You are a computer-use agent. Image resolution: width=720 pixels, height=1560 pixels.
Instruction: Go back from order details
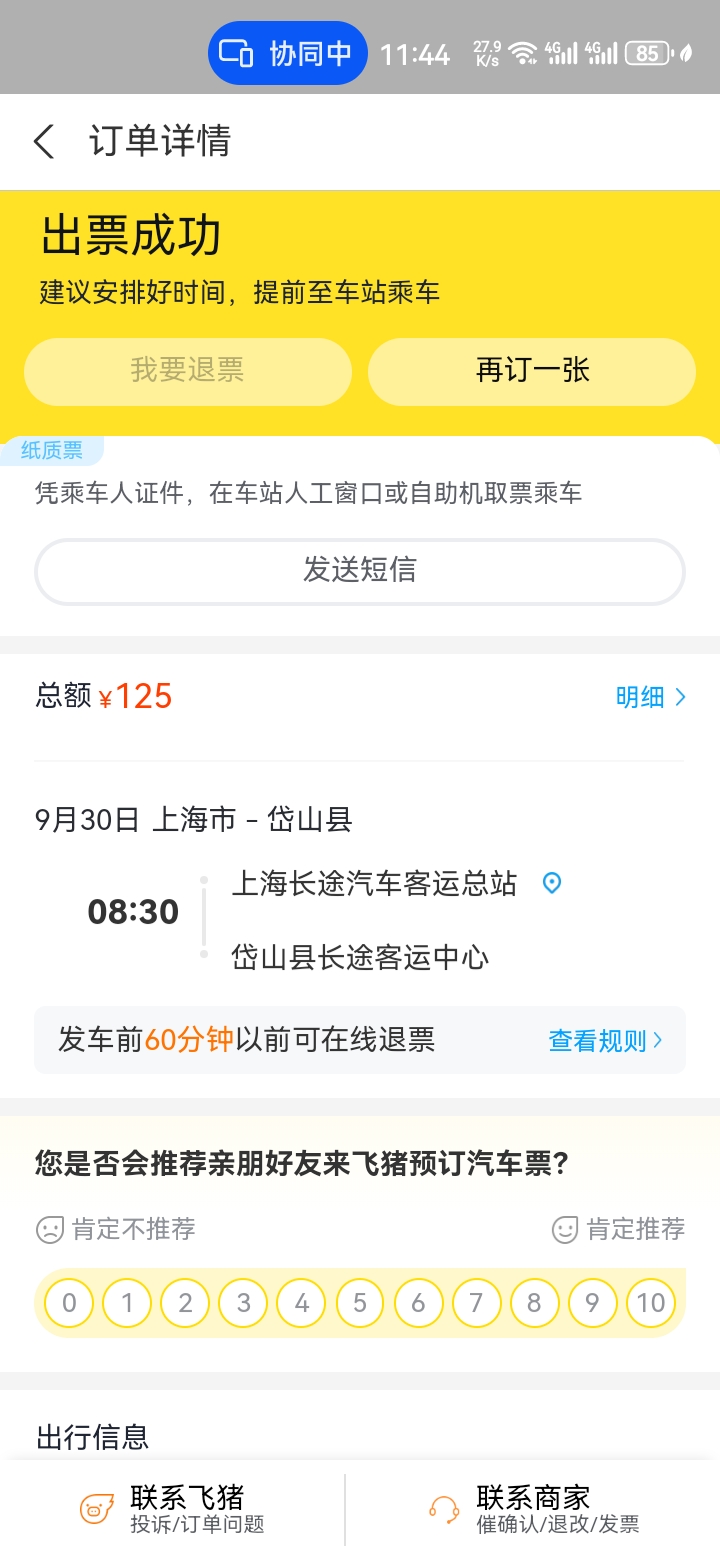tap(44, 142)
